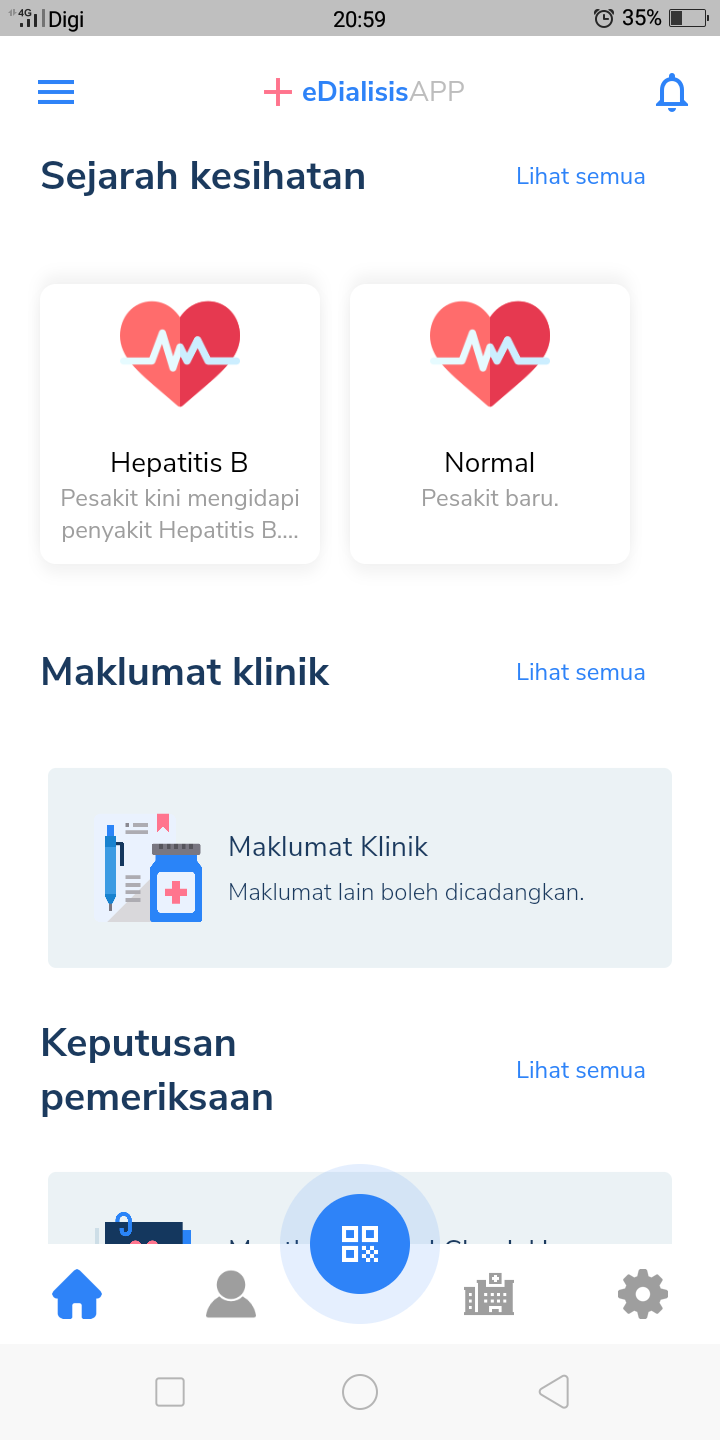The image size is (720, 1440).
Task: View all in Keputusan pemeriksaan
Action: (580, 1070)
